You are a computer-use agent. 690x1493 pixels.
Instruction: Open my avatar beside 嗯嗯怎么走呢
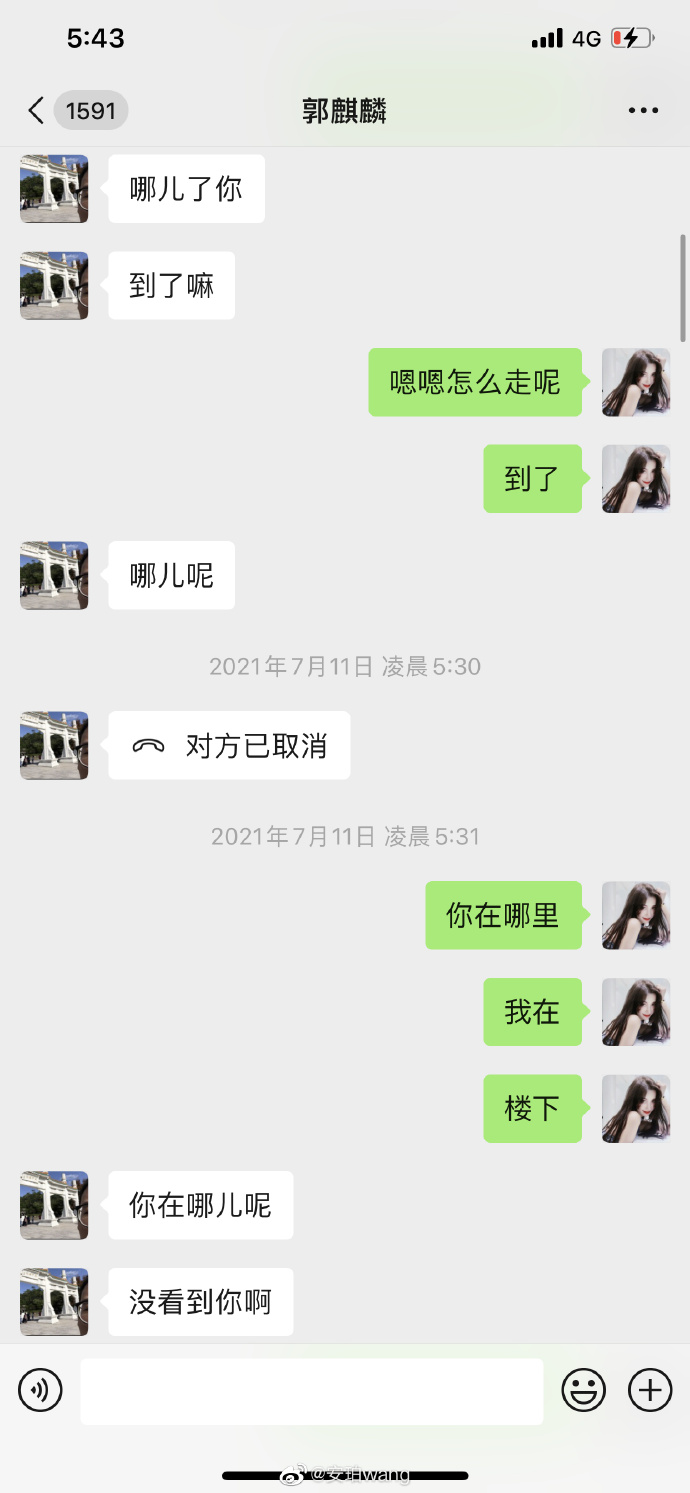click(x=636, y=382)
